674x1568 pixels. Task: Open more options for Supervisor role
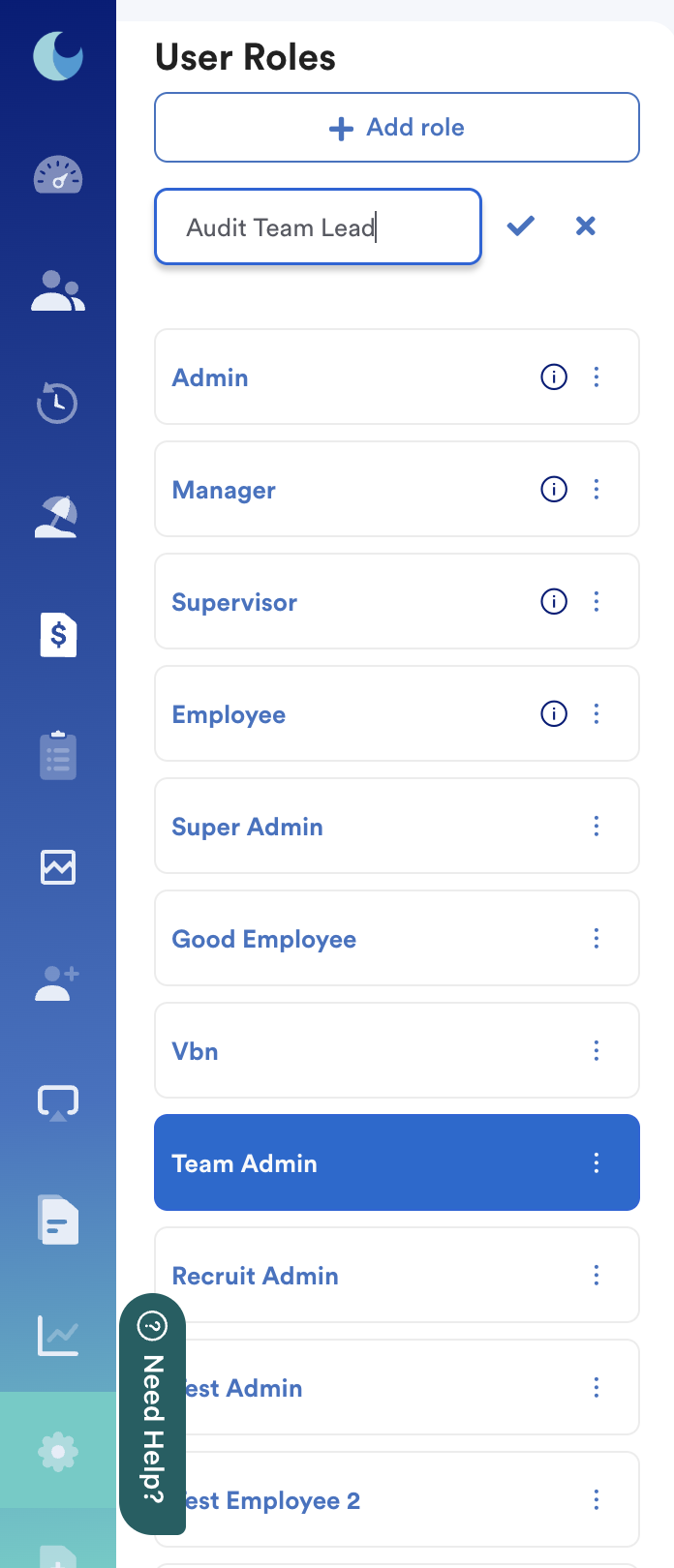tap(597, 602)
